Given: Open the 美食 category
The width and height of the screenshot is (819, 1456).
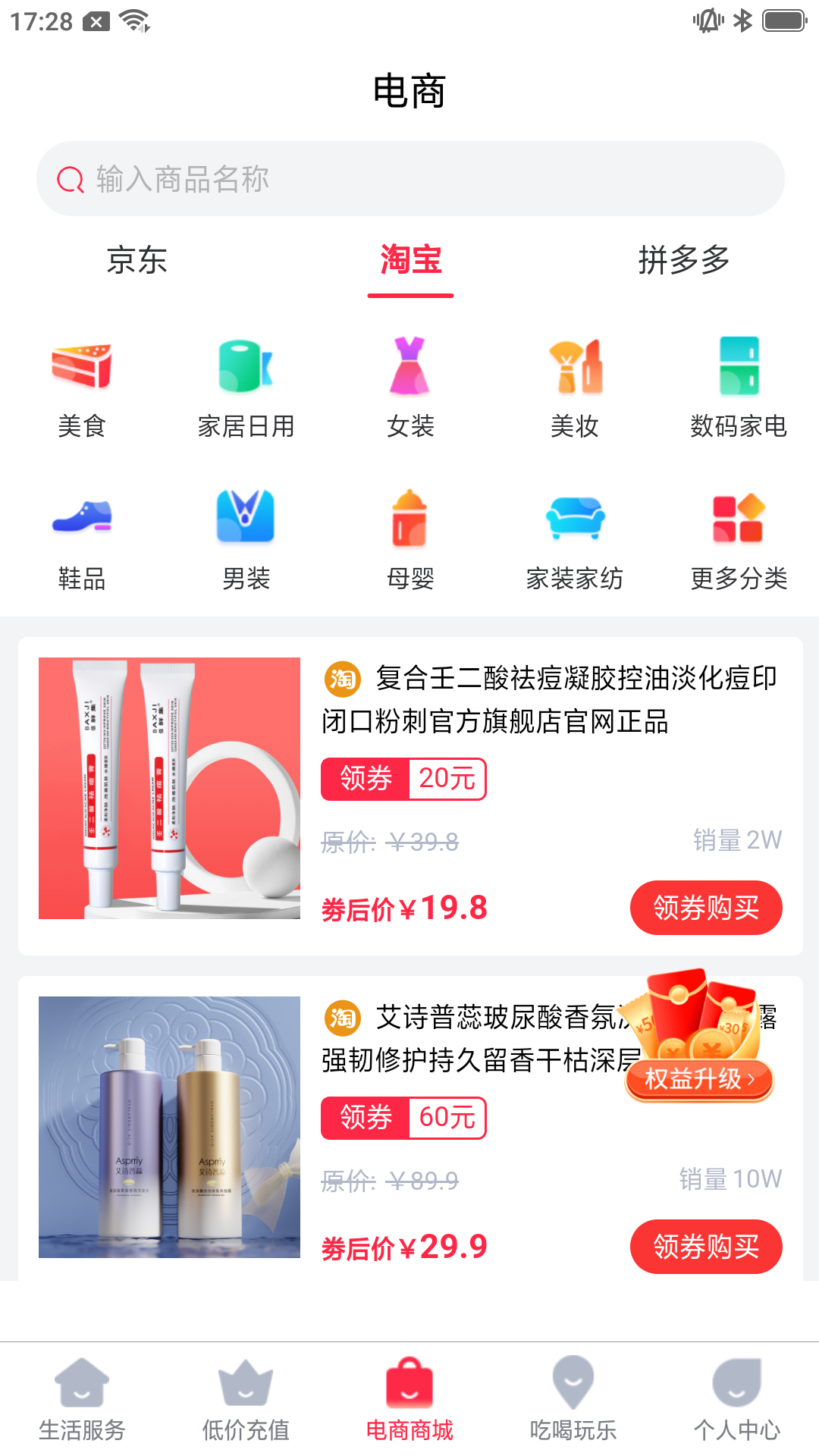Looking at the screenshot, I should click(x=82, y=387).
